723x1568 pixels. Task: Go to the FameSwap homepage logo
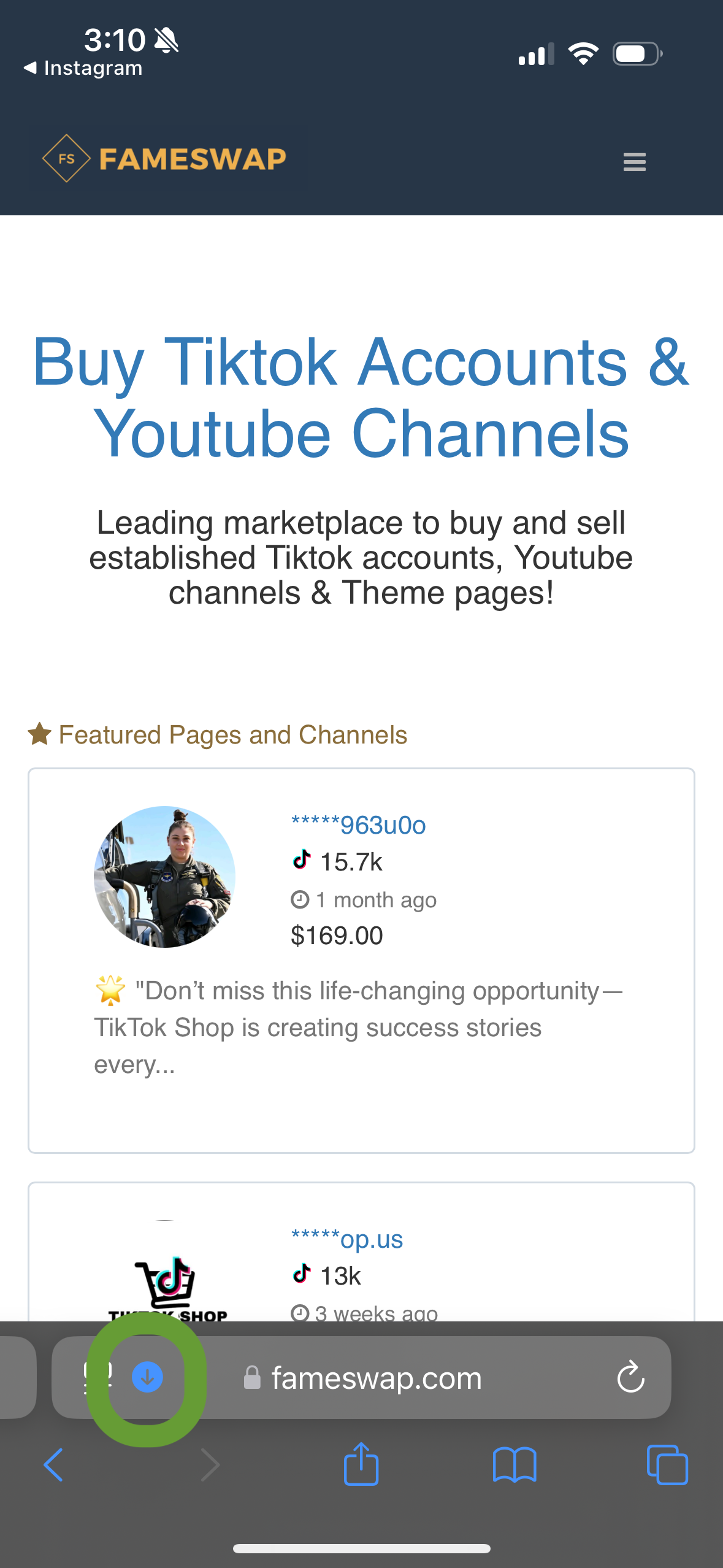164,159
